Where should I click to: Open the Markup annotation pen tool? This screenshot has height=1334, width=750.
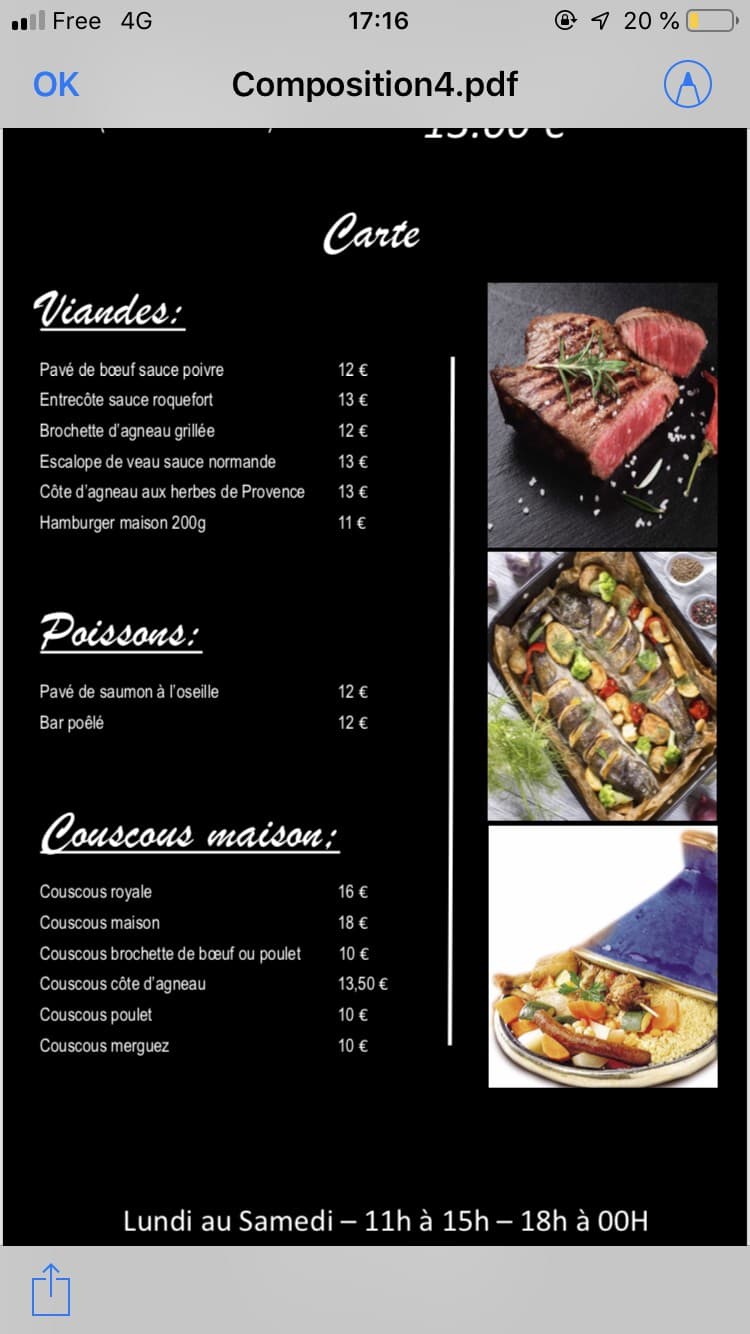[x=686, y=84]
